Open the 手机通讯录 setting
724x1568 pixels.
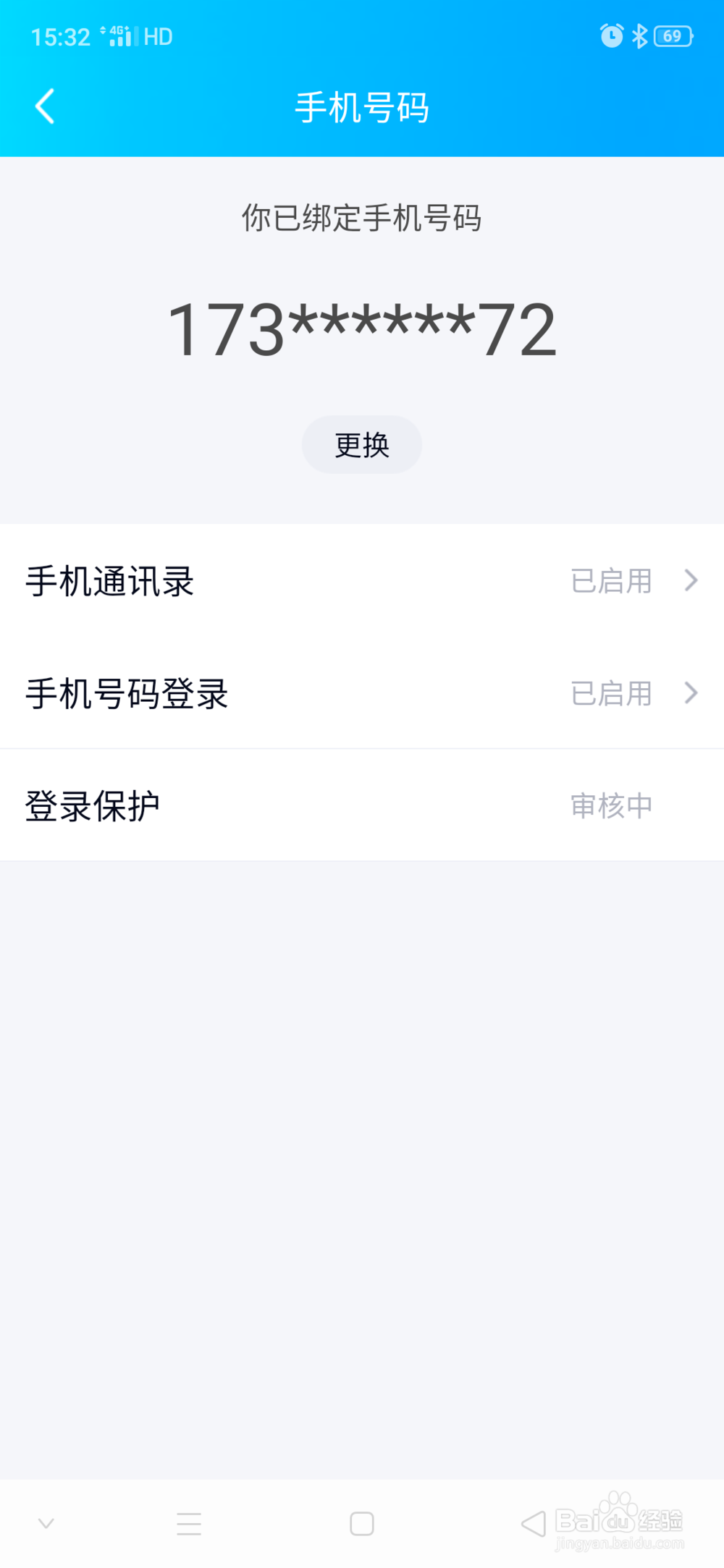coord(362,580)
